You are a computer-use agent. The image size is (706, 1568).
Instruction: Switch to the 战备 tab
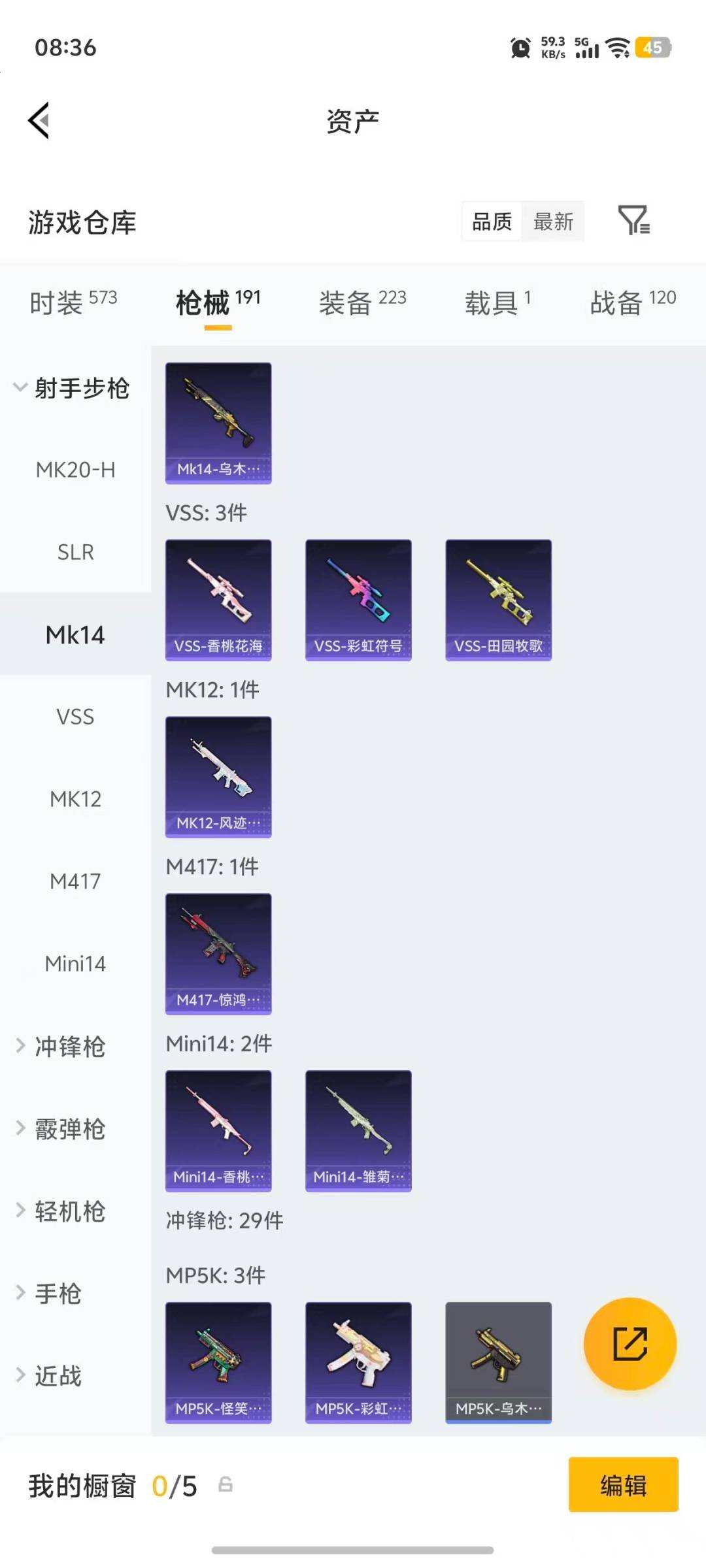632,303
